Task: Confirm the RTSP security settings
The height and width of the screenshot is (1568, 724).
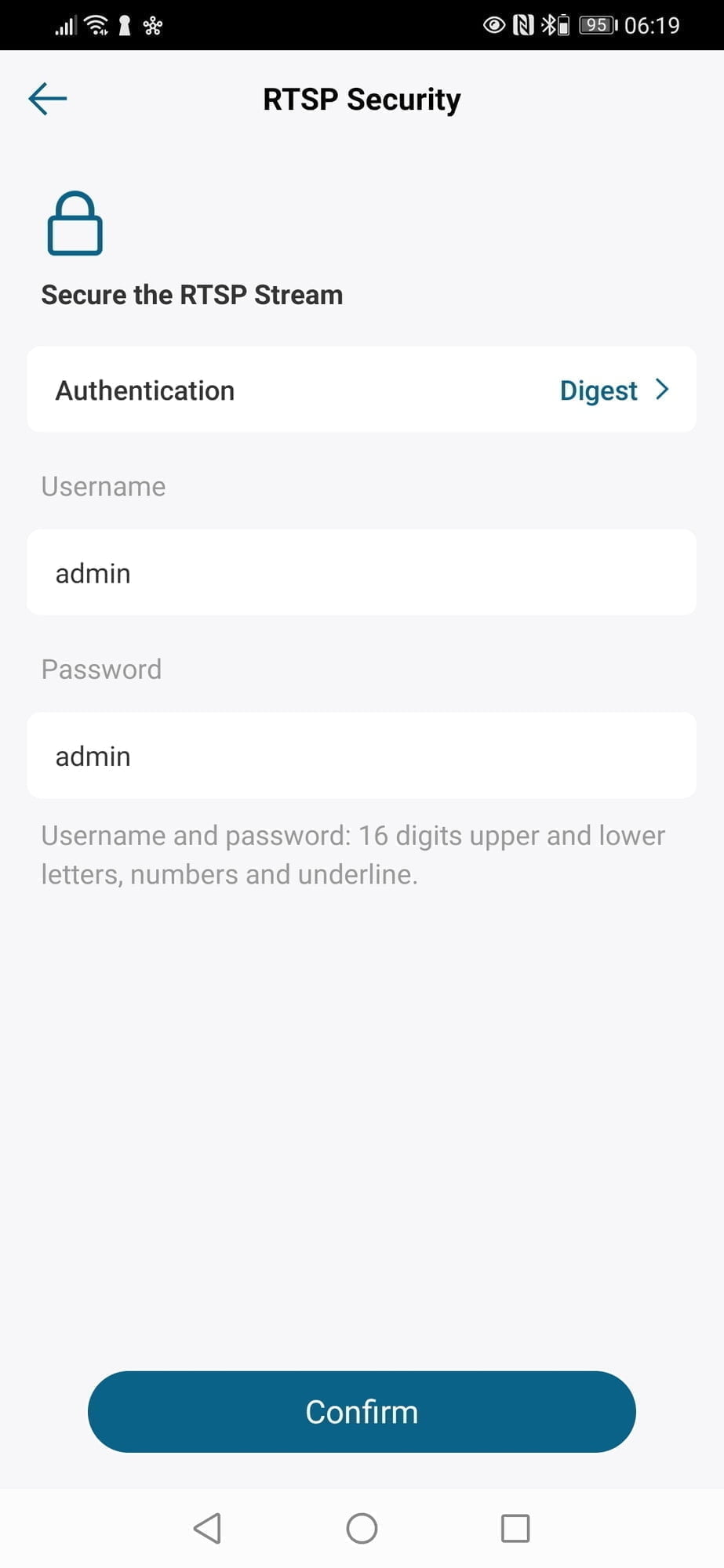Action: tap(362, 1411)
